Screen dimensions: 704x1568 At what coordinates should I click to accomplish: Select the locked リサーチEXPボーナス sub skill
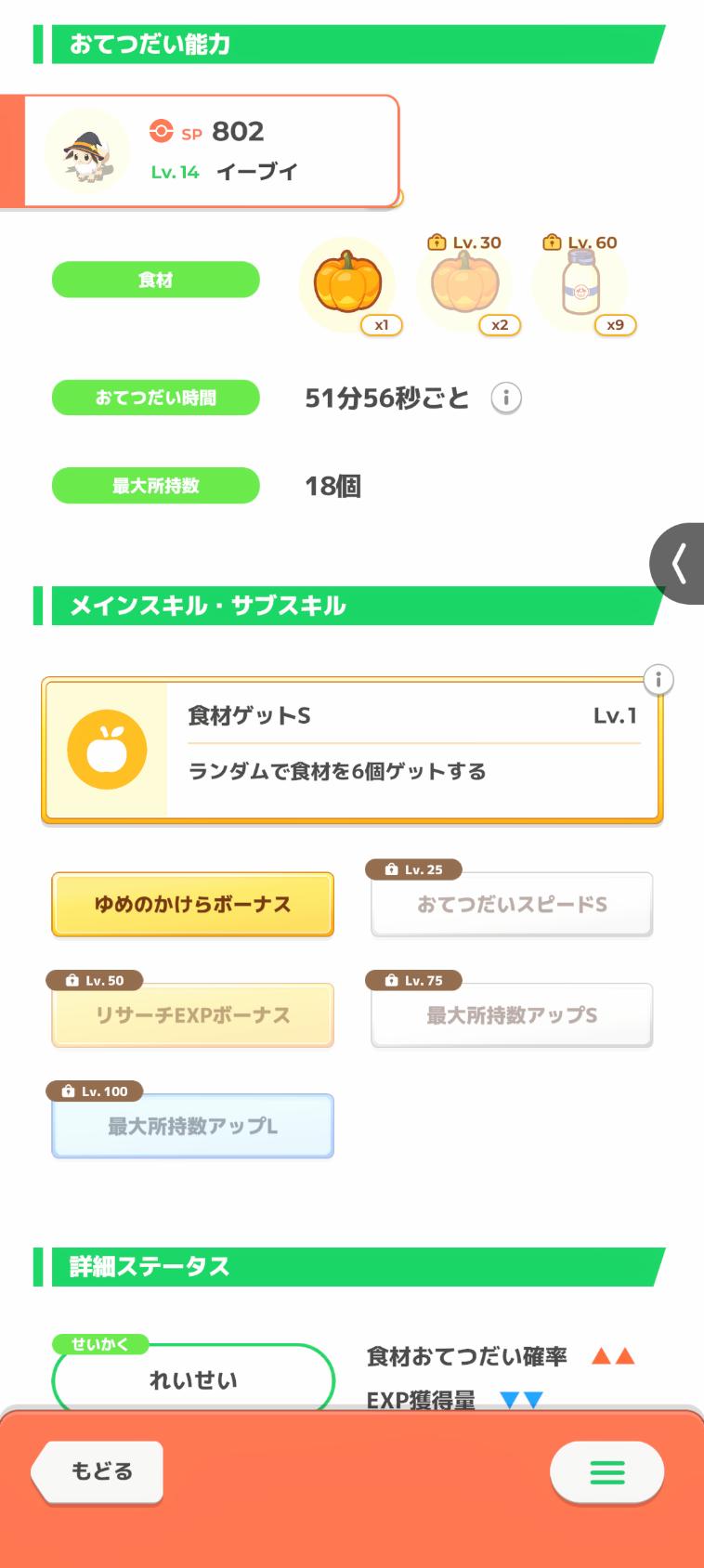pyautogui.click(x=192, y=1015)
